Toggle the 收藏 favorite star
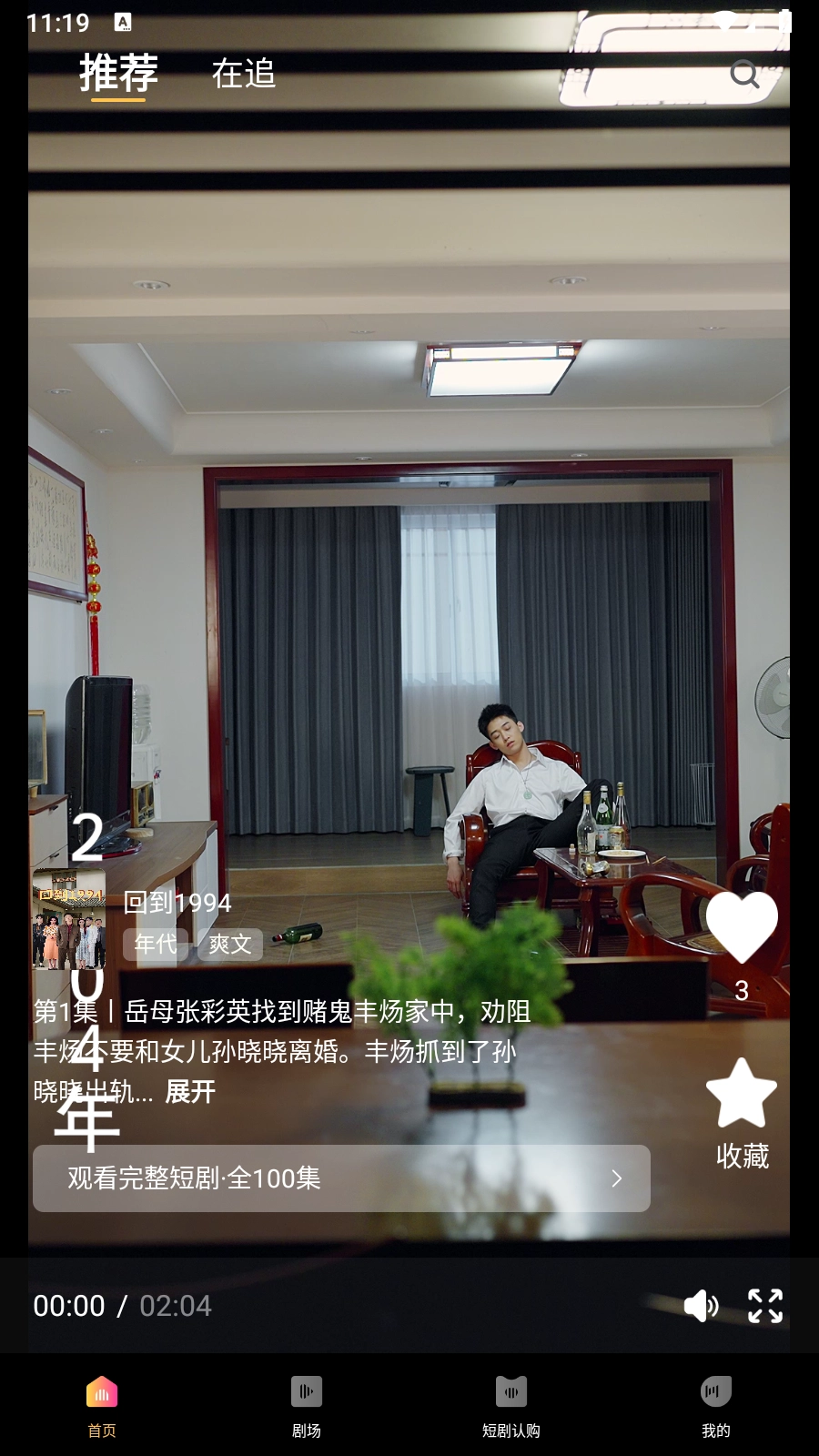This screenshot has height=1456, width=819. [x=743, y=1095]
